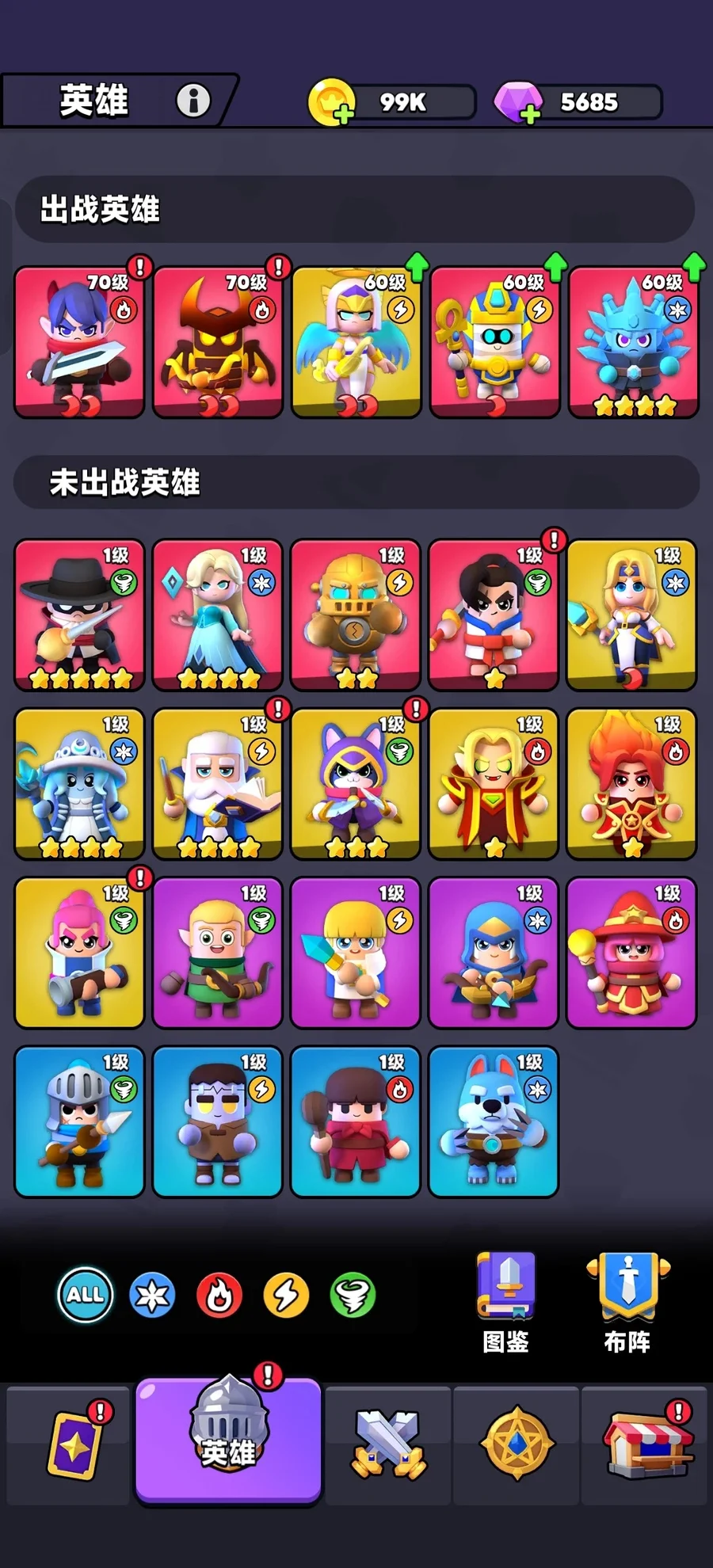Open the level 60 ice crystal hero
713x1568 pixels.
point(634,343)
